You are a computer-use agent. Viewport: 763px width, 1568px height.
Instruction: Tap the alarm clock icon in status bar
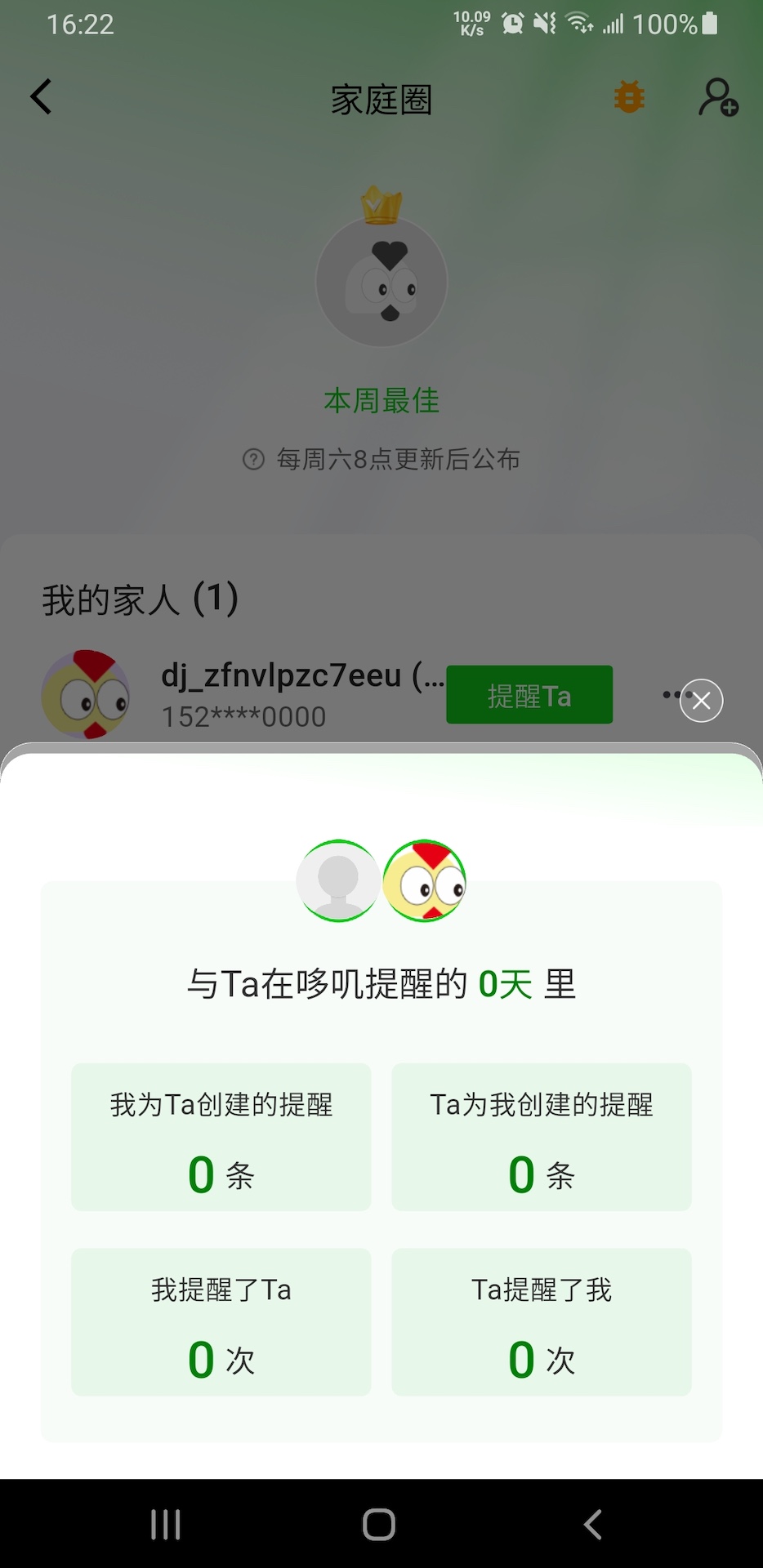coord(513,24)
